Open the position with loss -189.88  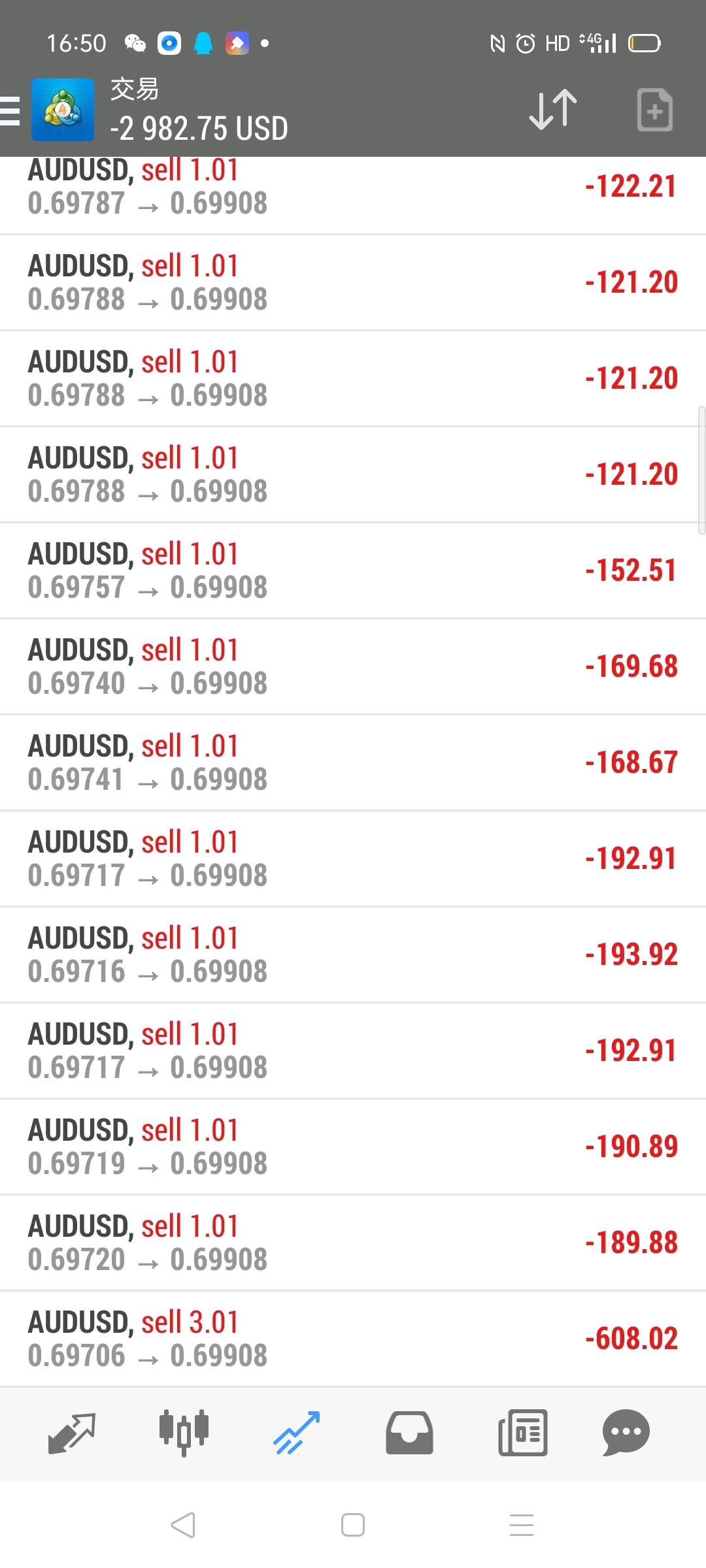(353, 1243)
